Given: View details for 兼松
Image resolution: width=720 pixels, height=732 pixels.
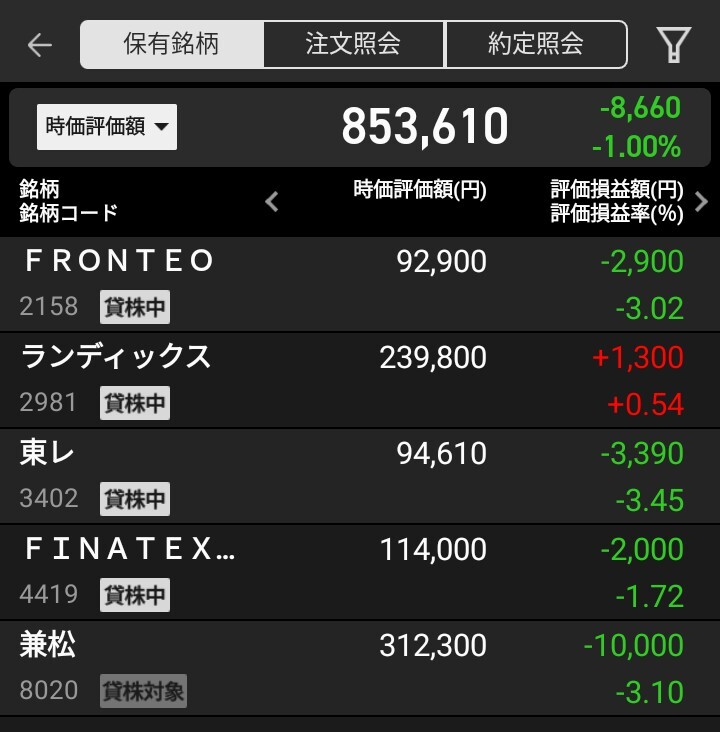Looking at the screenshot, I should coord(360,667).
